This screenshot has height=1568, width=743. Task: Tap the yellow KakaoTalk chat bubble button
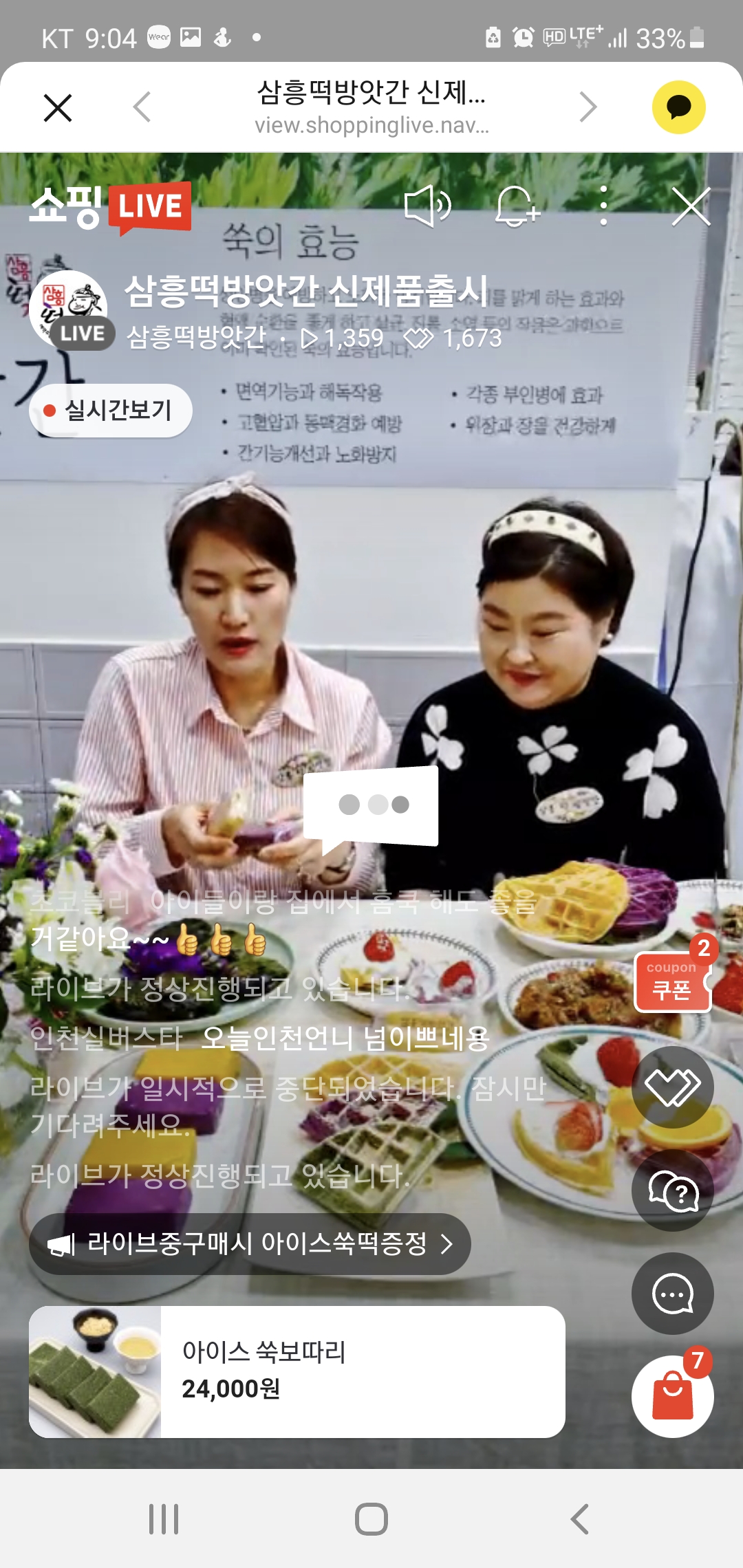(x=678, y=107)
